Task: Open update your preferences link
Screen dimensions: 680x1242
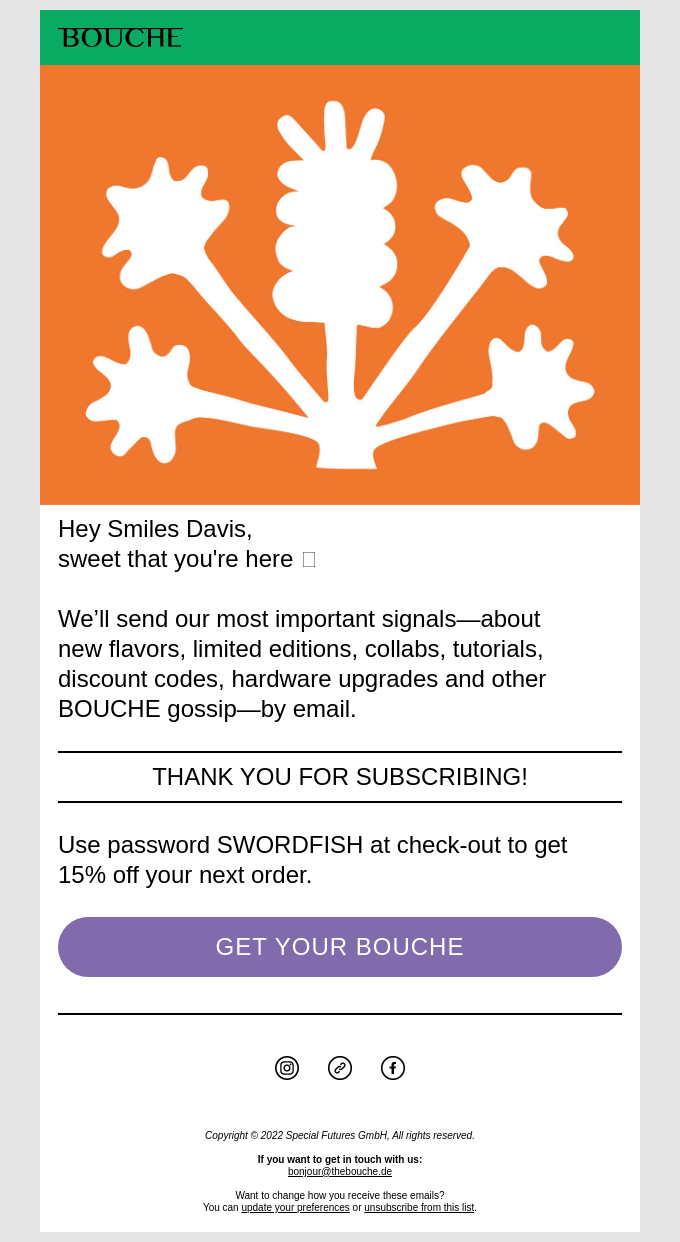Action: click(295, 1207)
